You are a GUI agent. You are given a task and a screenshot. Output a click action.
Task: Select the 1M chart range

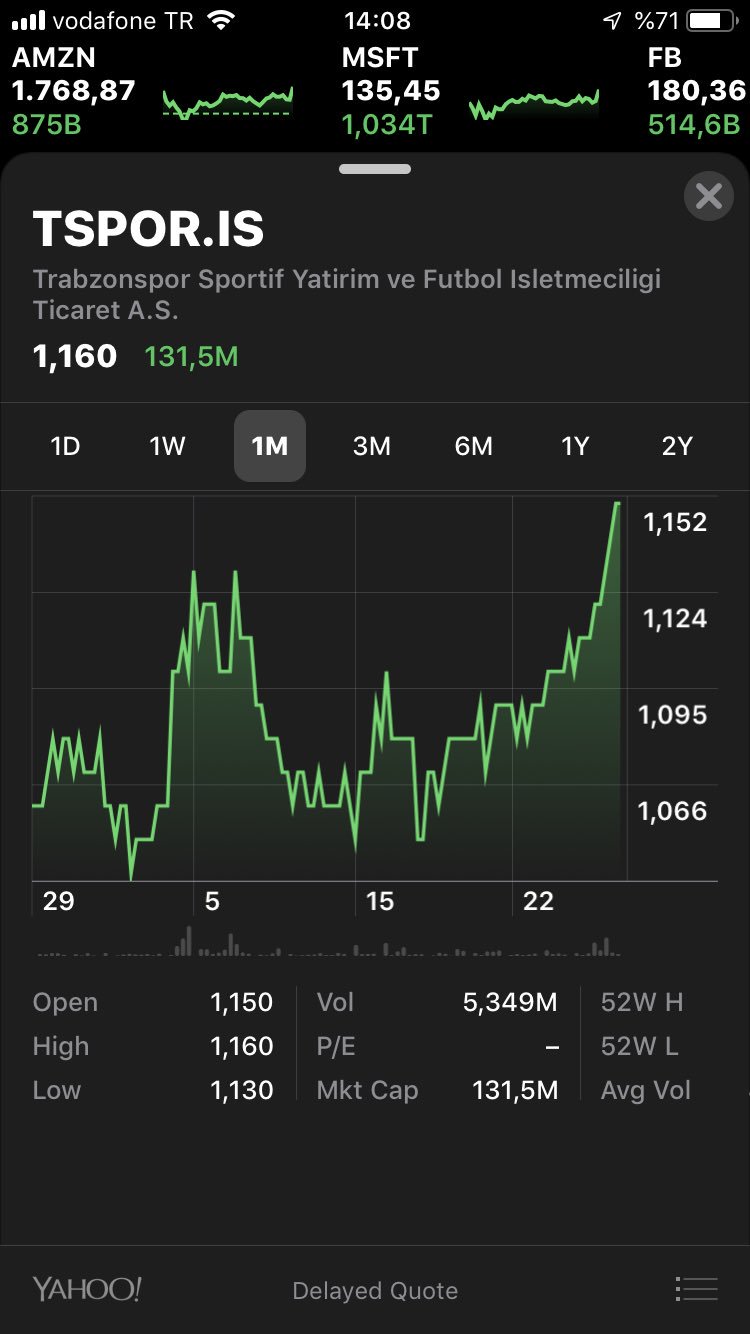click(x=270, y=446)
